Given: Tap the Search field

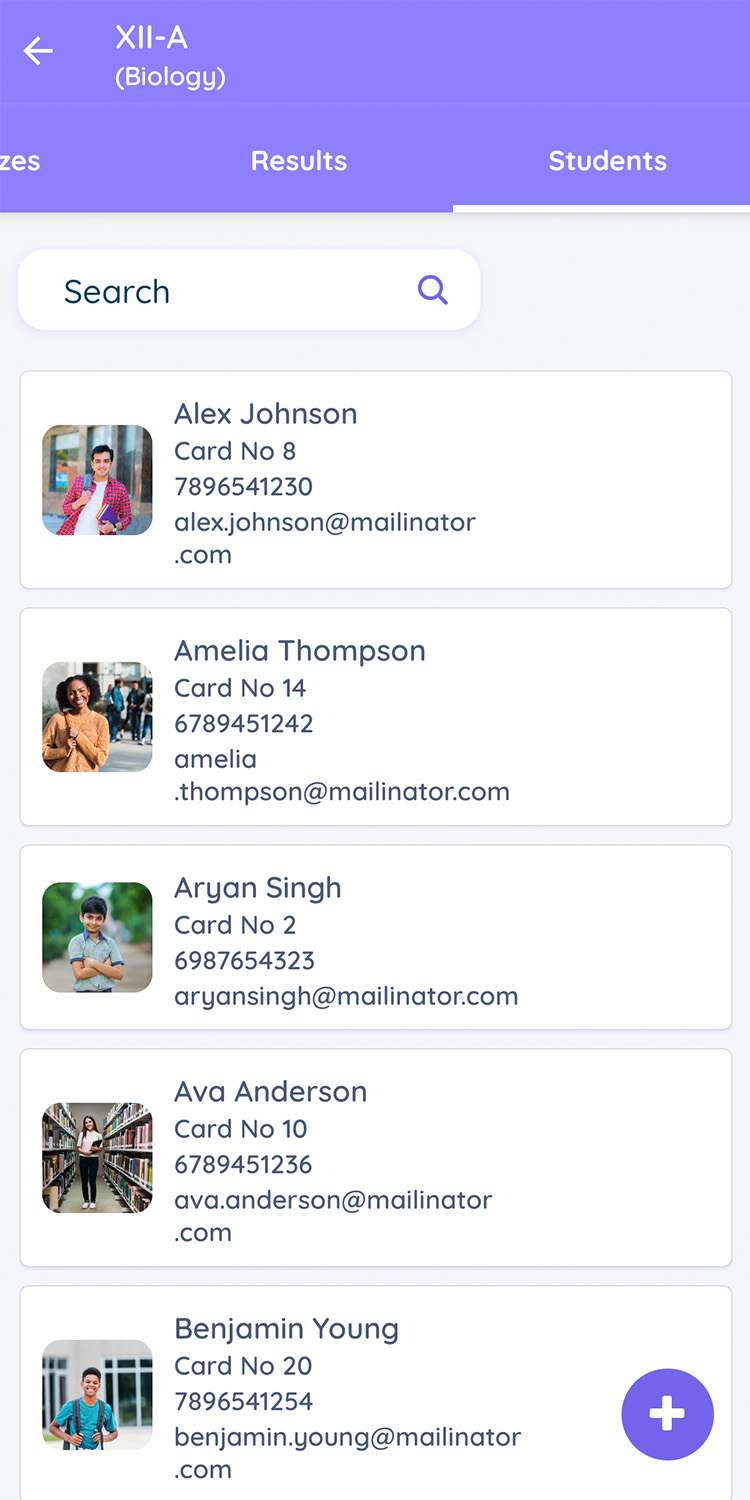Looking at the screenshot, I should coord(249,290).
